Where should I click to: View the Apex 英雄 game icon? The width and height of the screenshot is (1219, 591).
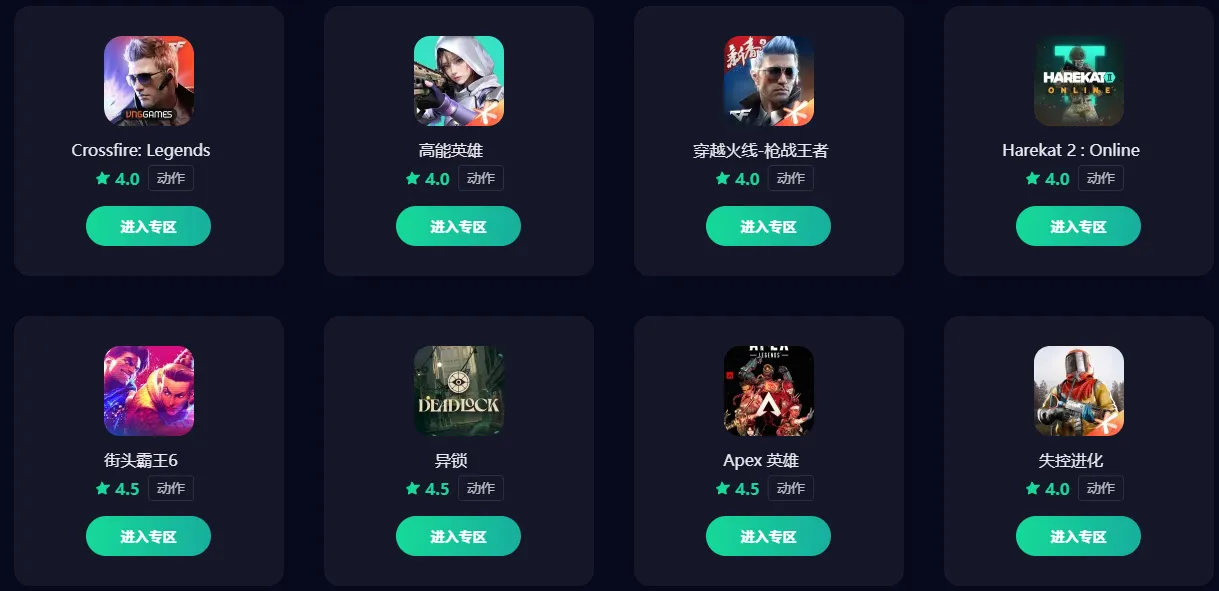coord(769,391)
